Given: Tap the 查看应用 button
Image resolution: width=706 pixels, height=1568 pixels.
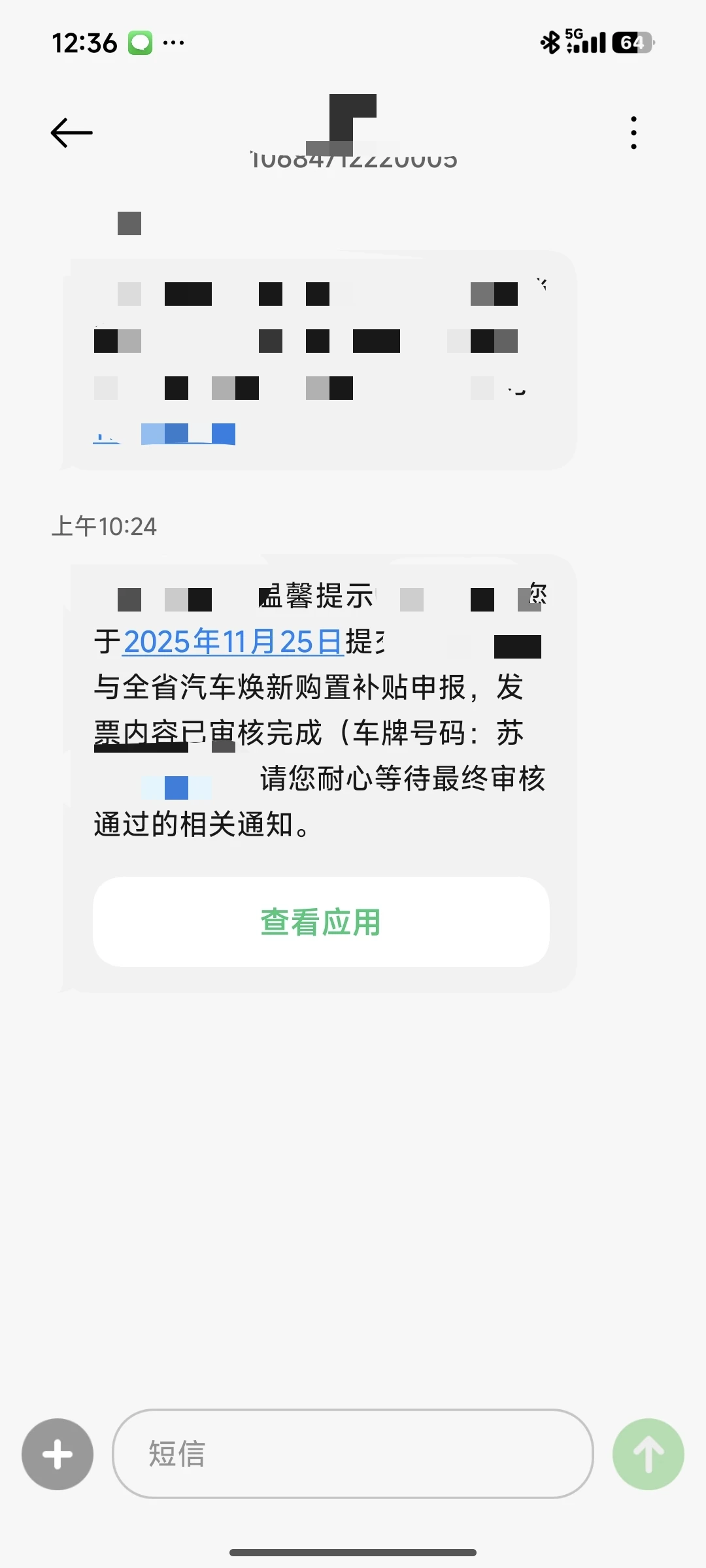Looking at the screenshot, I should [321, 922].
